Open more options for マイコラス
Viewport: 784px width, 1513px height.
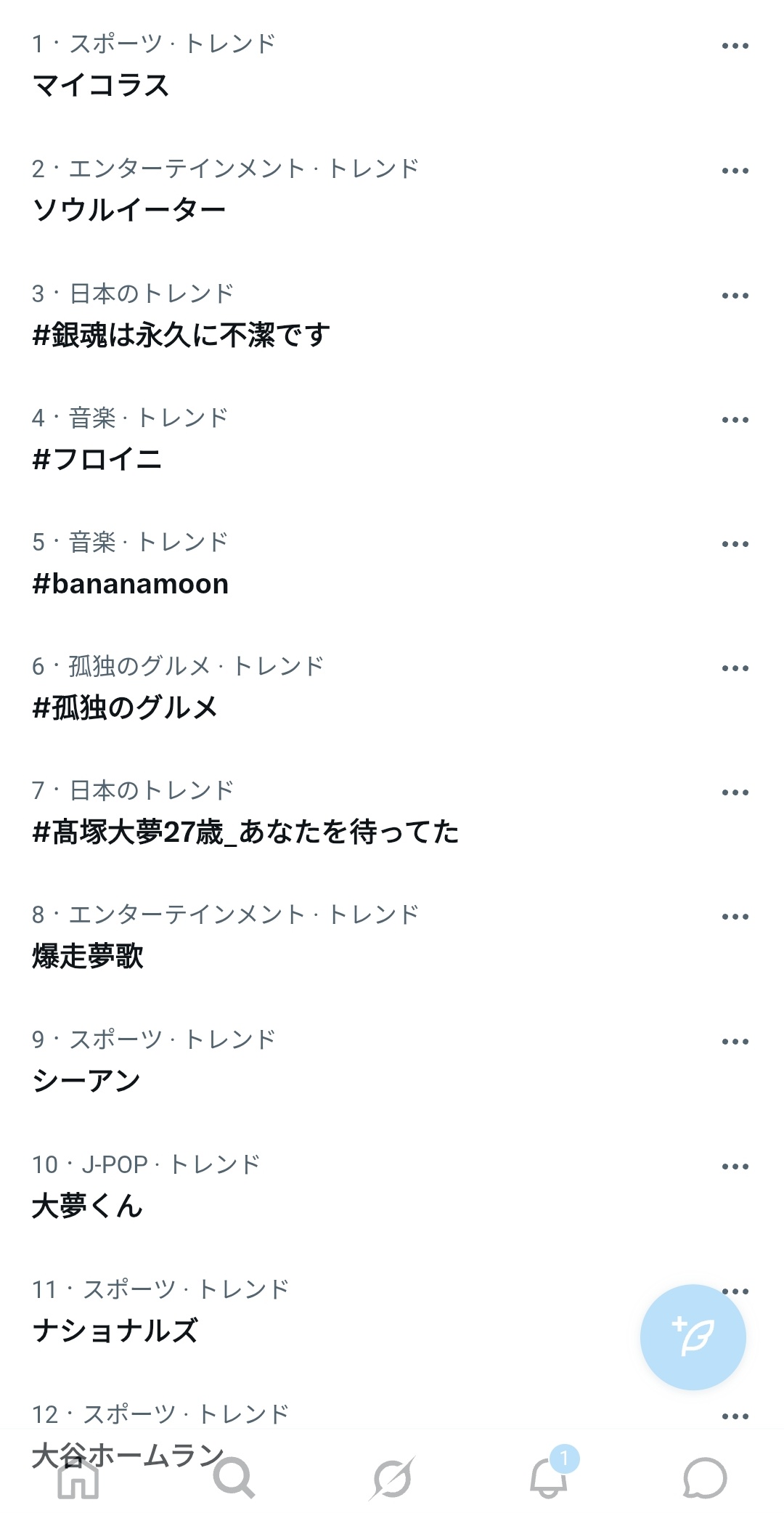[x=735, y=46]
